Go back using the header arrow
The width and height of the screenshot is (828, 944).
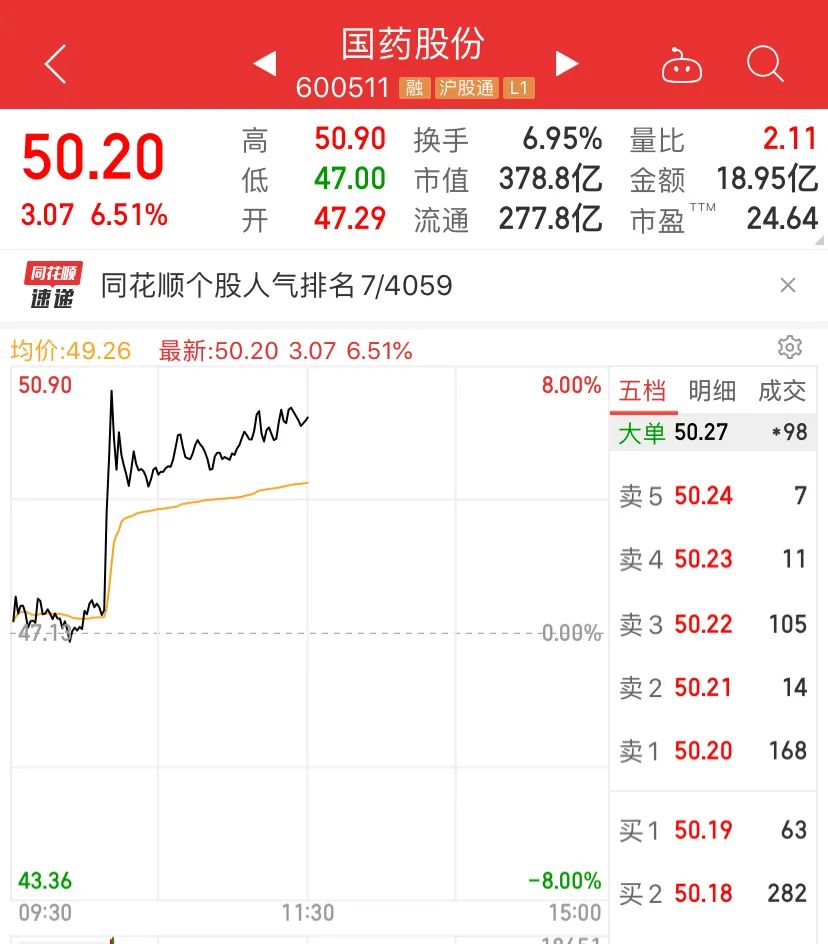[55, 64]
